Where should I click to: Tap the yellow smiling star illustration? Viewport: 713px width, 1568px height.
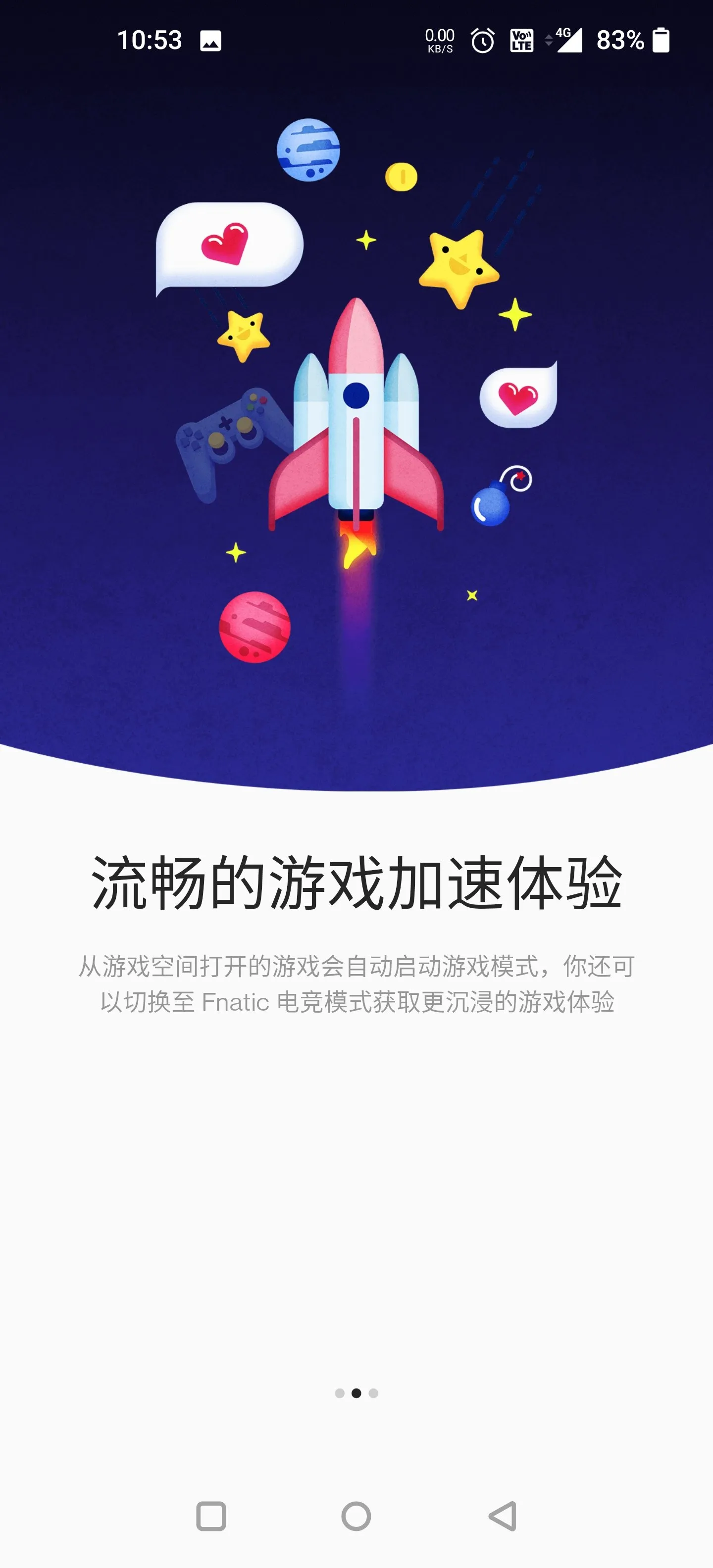458,265
